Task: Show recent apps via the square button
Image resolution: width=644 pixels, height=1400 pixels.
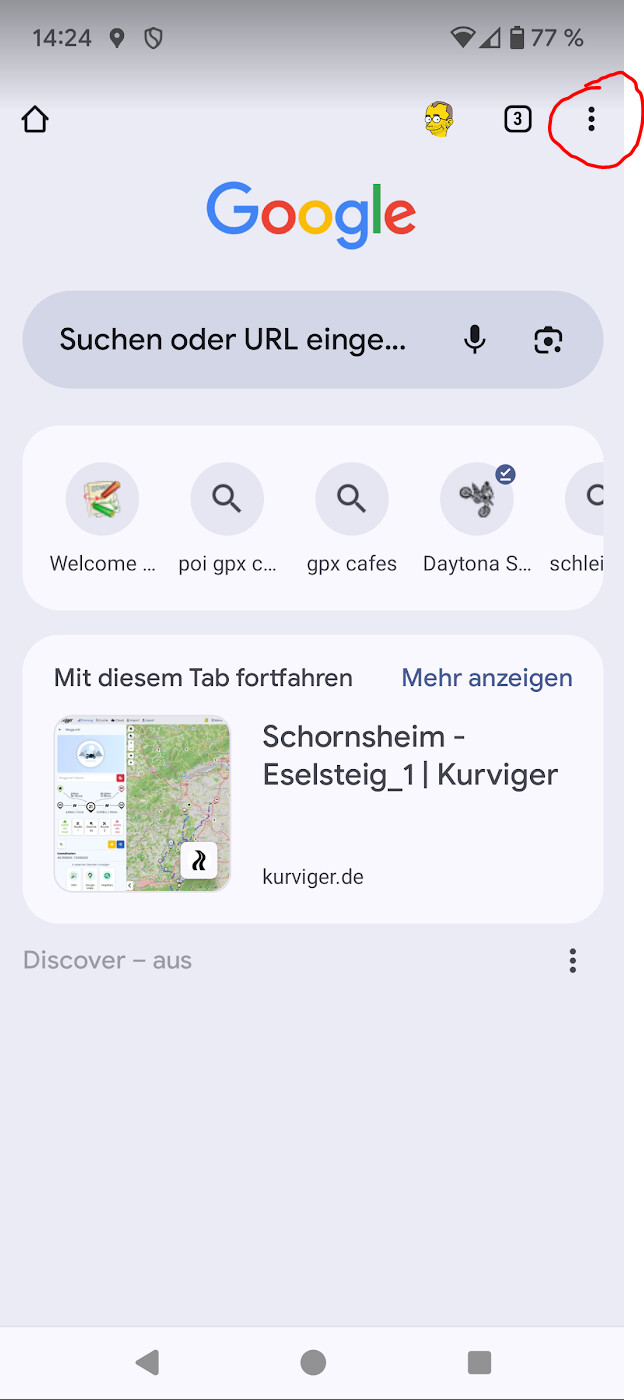Action: [x=480, y=1362]
